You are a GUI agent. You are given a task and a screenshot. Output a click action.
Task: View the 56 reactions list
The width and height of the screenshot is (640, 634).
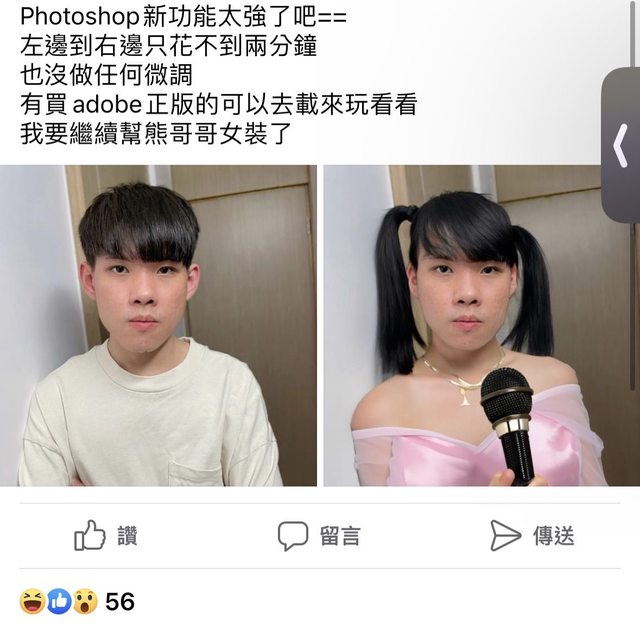(77, 601)
